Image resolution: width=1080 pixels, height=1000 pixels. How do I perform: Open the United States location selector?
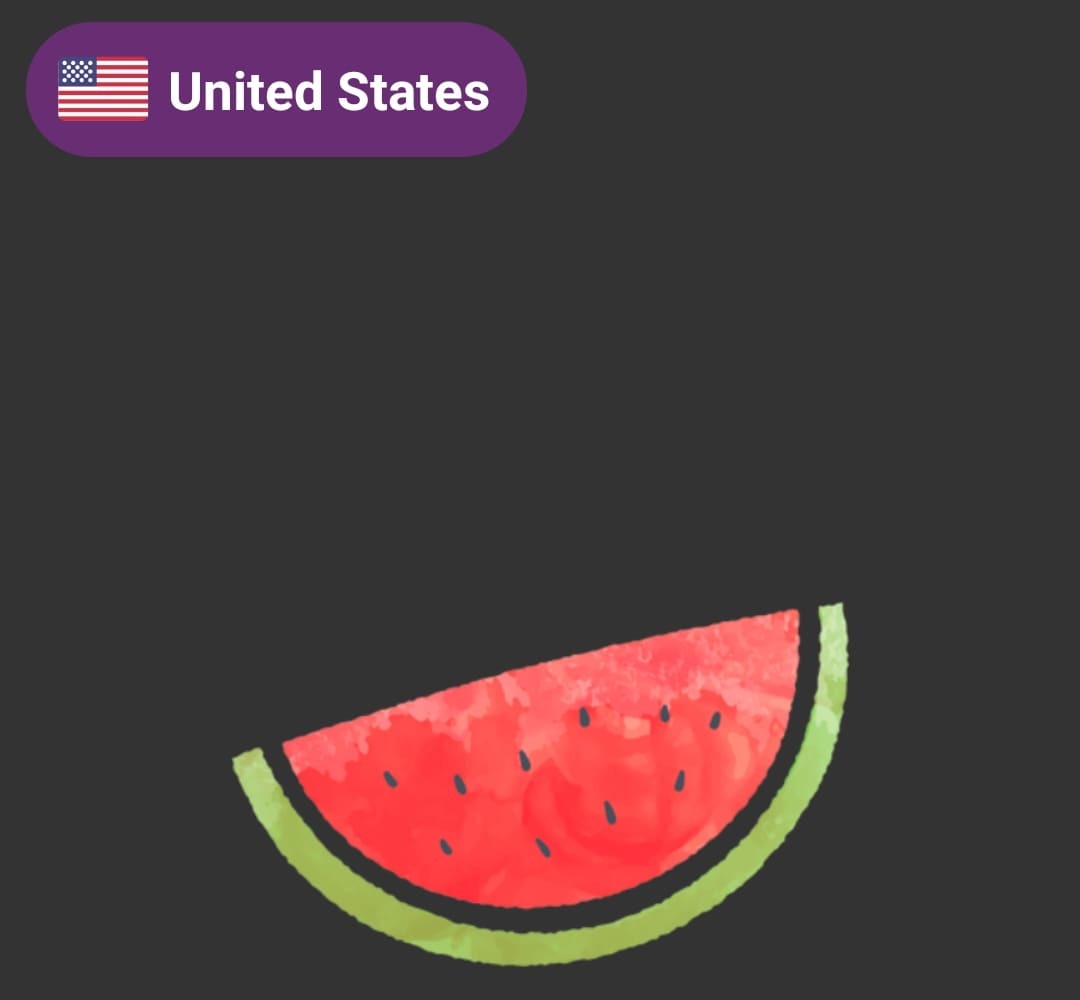(276, 90)
